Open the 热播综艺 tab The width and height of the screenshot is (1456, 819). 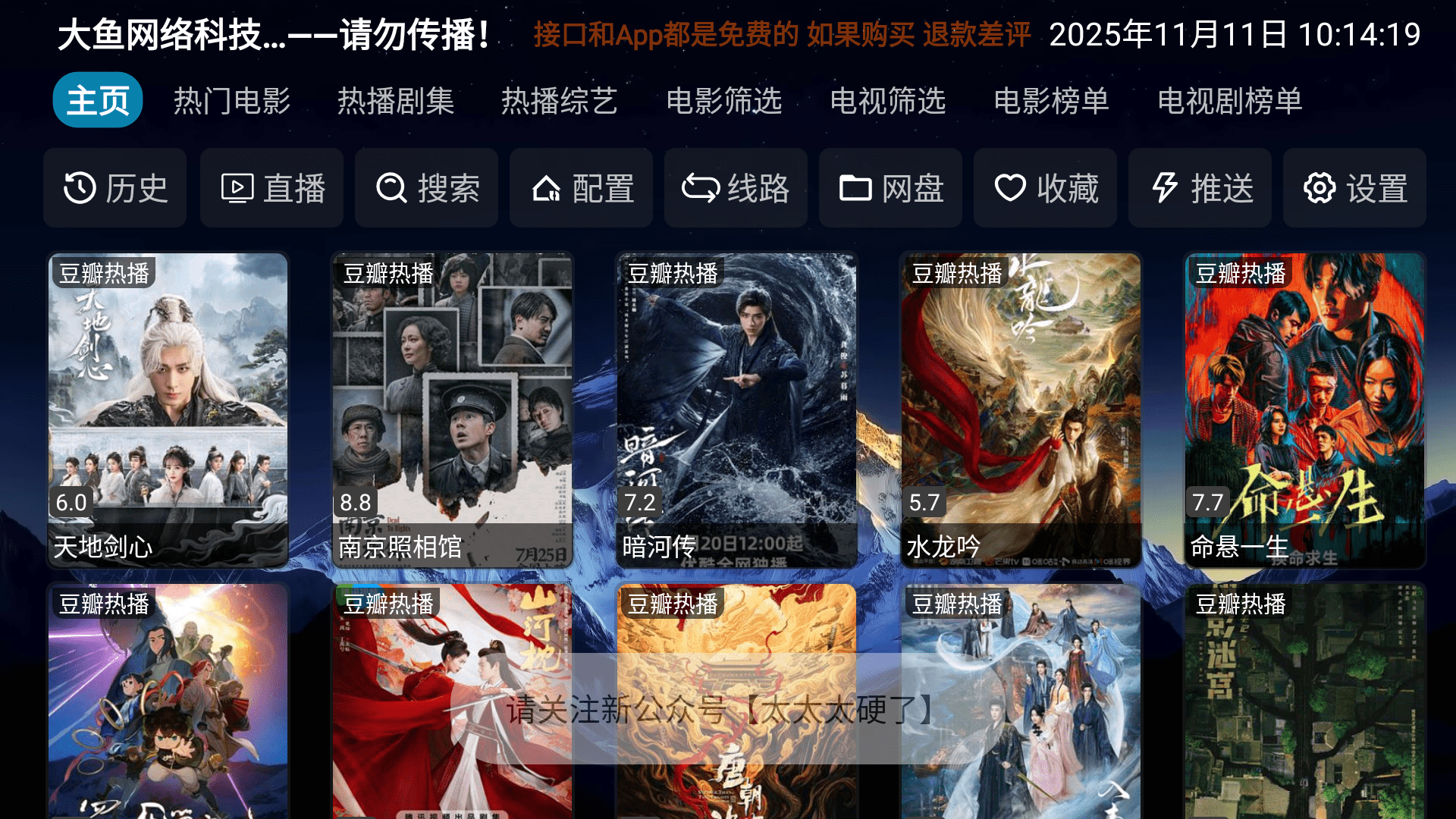click(x=560, y=100)
